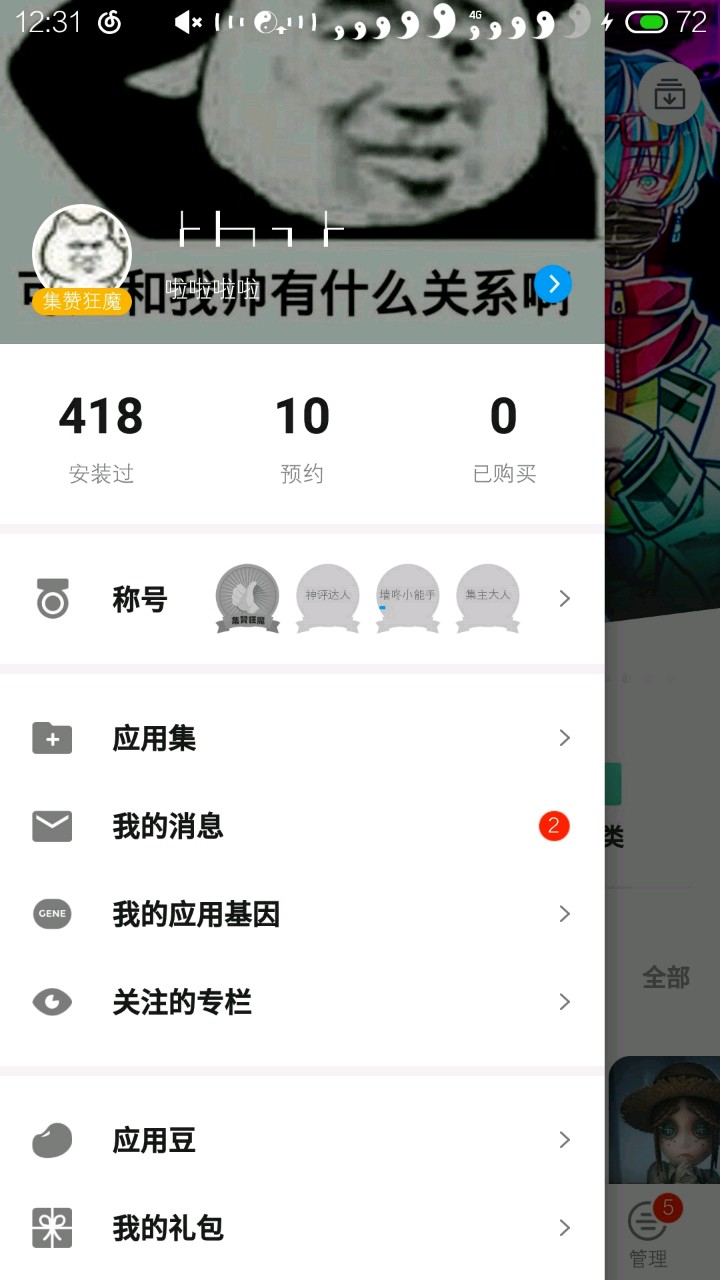
Task: Open the 称号 titles row
Action: click(x=300, y=599)
